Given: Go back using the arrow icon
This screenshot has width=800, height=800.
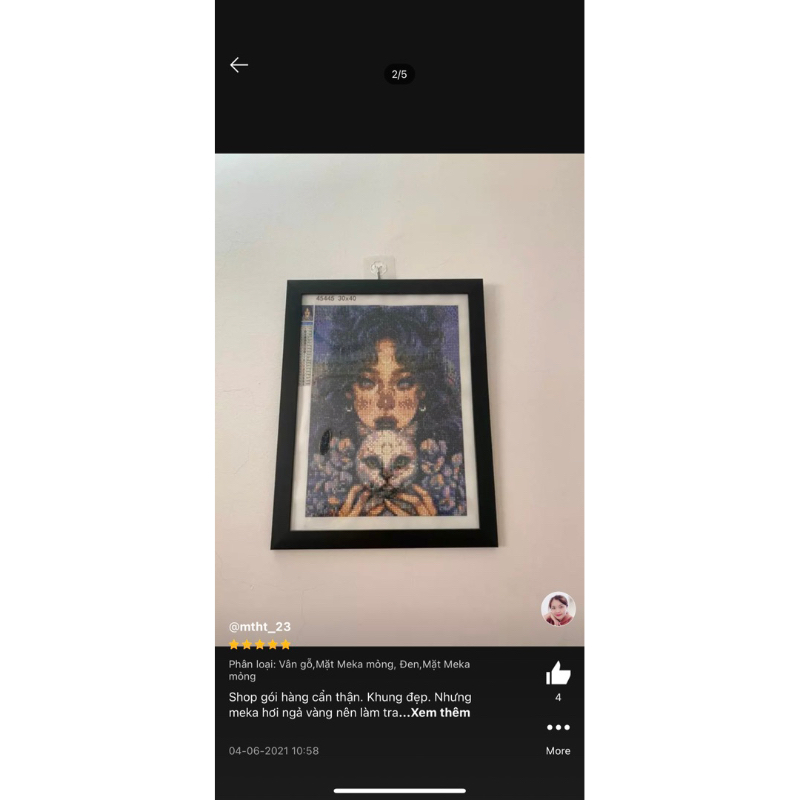Looking at the screenshot, I should tap(238, 65).
